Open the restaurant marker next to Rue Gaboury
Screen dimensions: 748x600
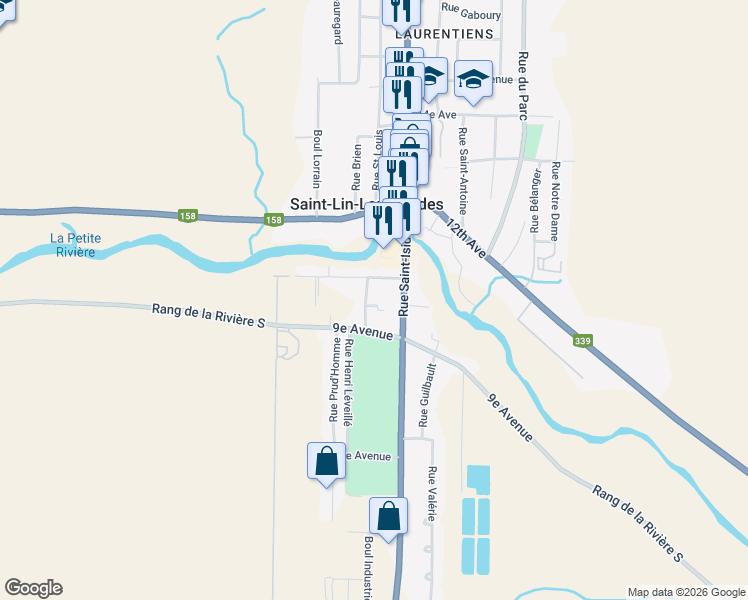(x=402, y=11)
